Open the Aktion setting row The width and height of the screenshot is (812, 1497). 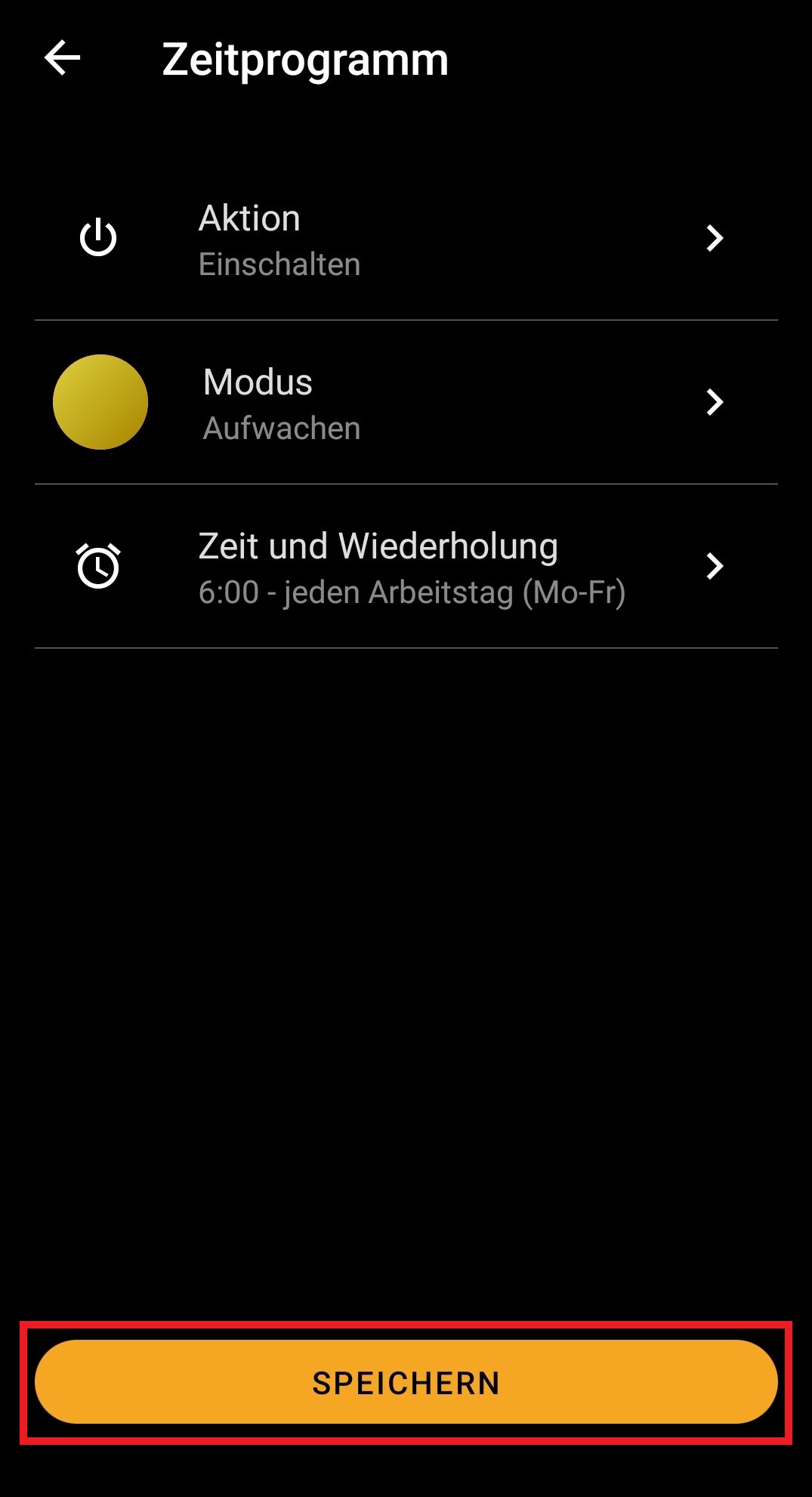coord(406,239)
